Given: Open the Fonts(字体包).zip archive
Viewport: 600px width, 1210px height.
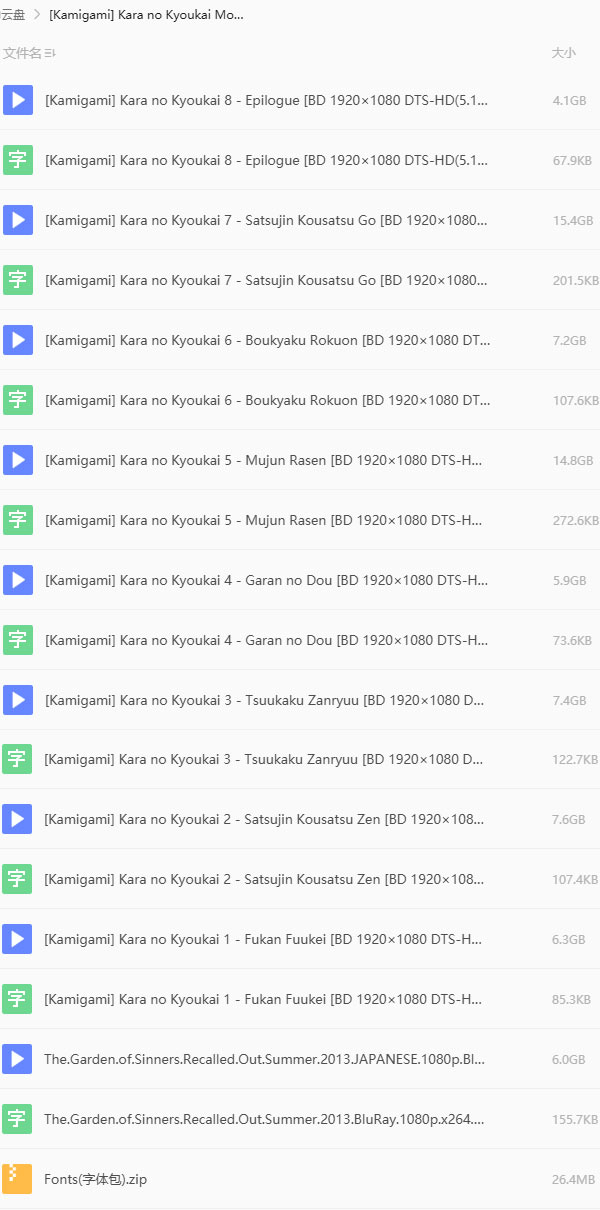Looking at the screenshot, I should (96, 1179).
